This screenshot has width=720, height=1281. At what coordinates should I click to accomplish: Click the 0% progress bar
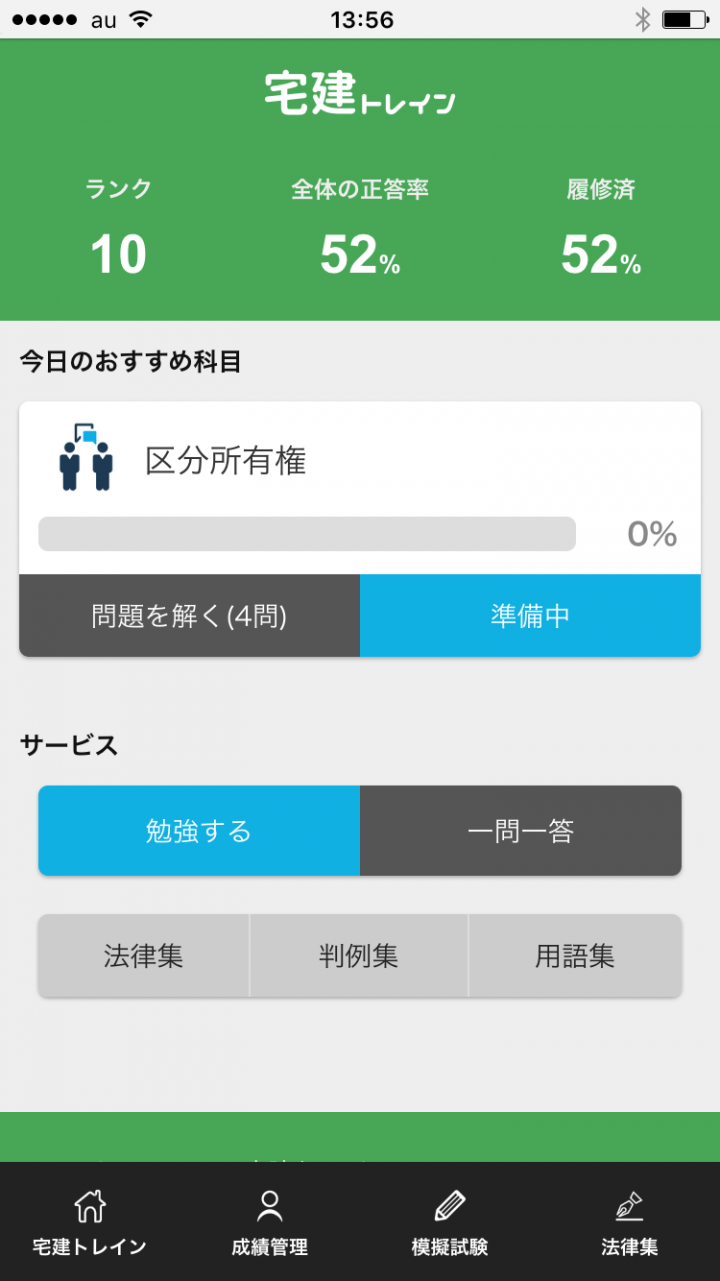pos(306,535)
